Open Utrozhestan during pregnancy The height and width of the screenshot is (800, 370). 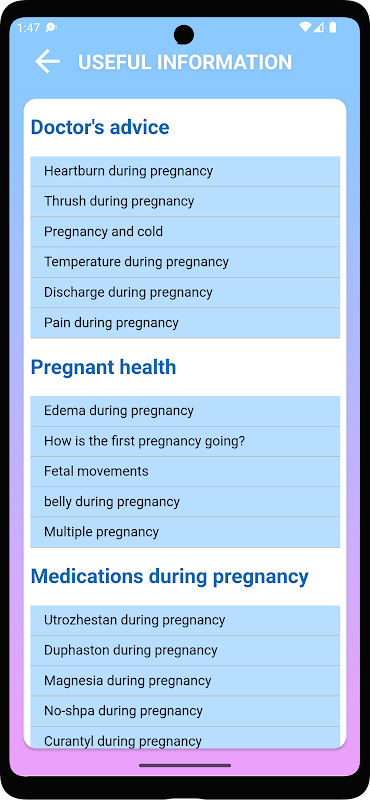(x=185, y=620)
